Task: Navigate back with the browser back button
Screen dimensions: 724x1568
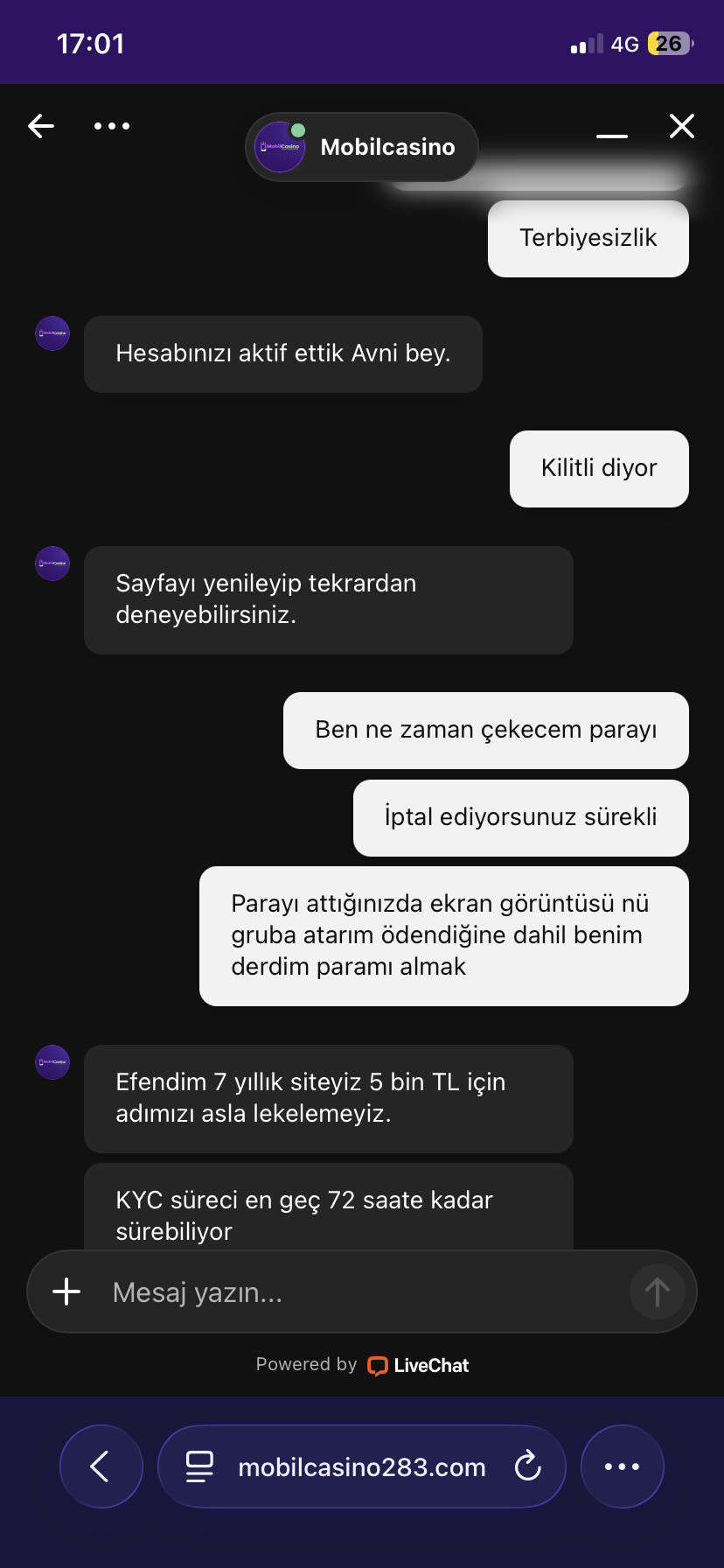Action: [x=101, y=1466]
